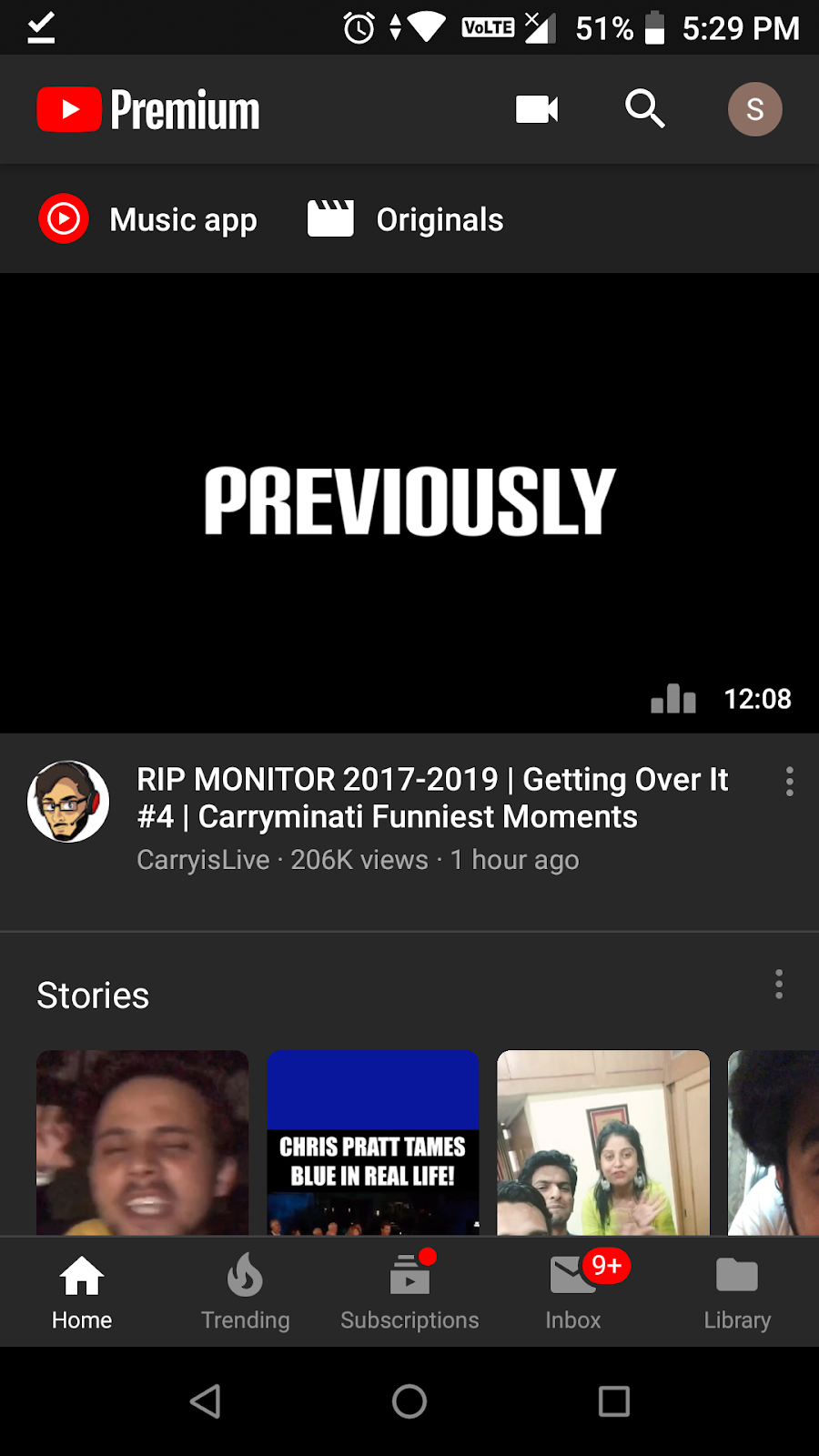Open the camera to record a video
The image size is (819, 1456).
(x=537, y=109)
